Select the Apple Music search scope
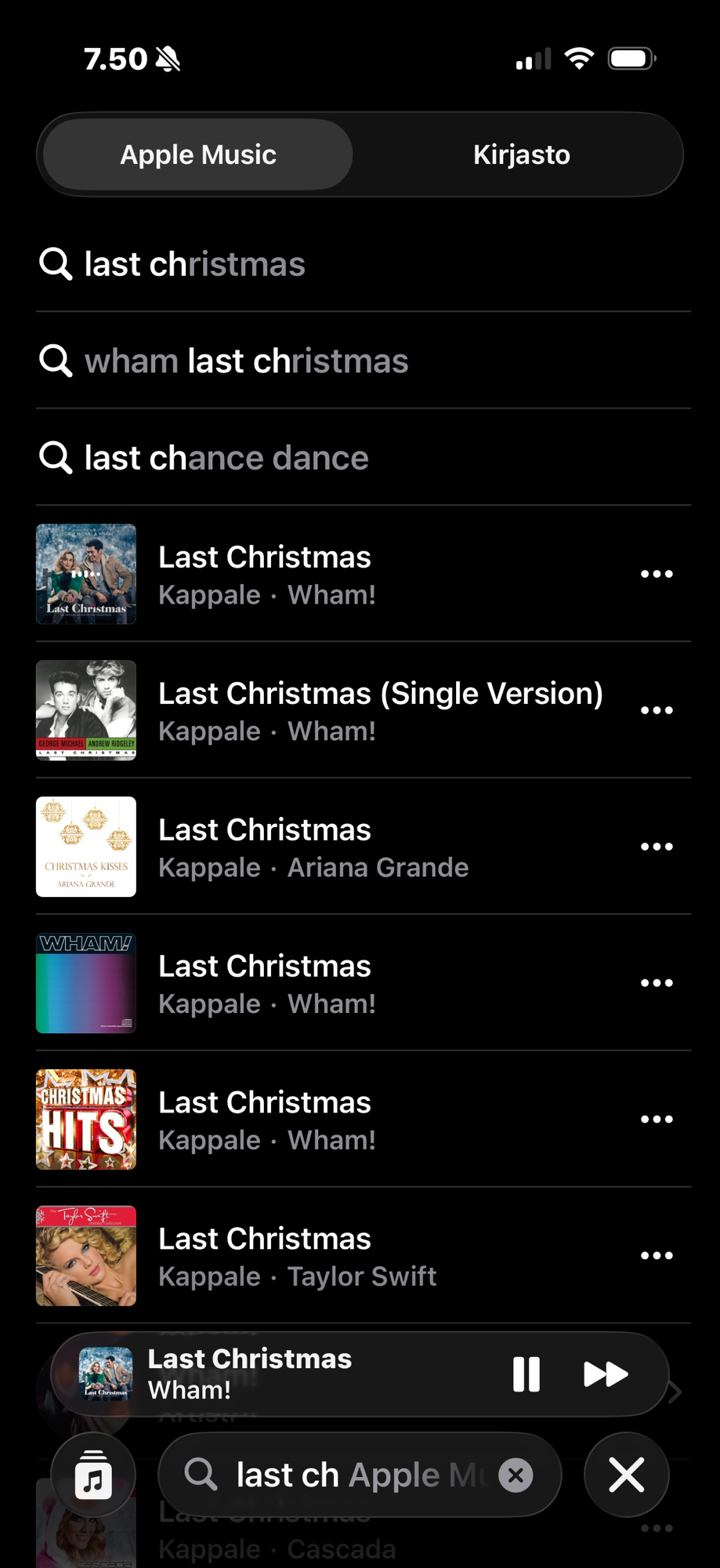Viewport: 720px width, 1568px height. coord(198,154)
